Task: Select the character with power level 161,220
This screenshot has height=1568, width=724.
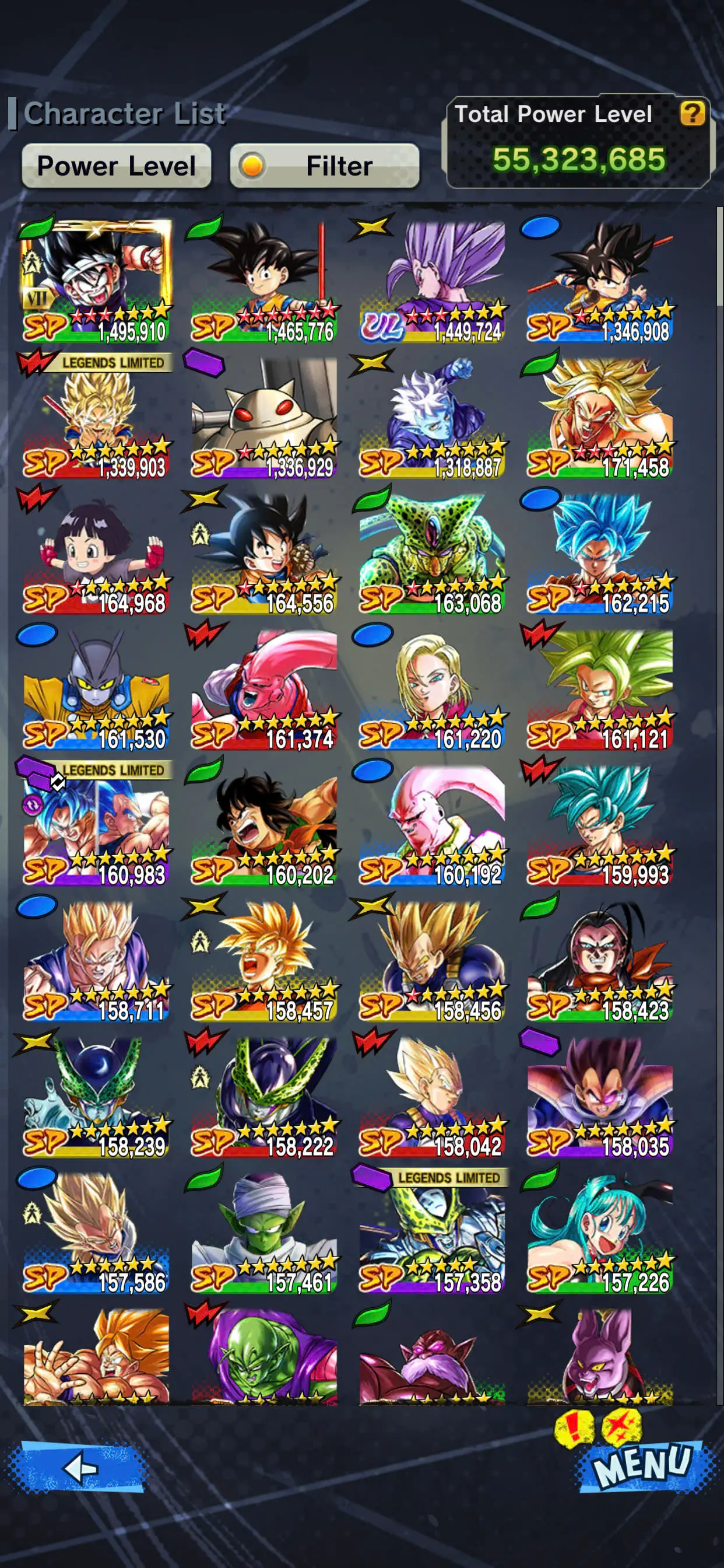Action: pyautogui.click(x=432, y=688)
